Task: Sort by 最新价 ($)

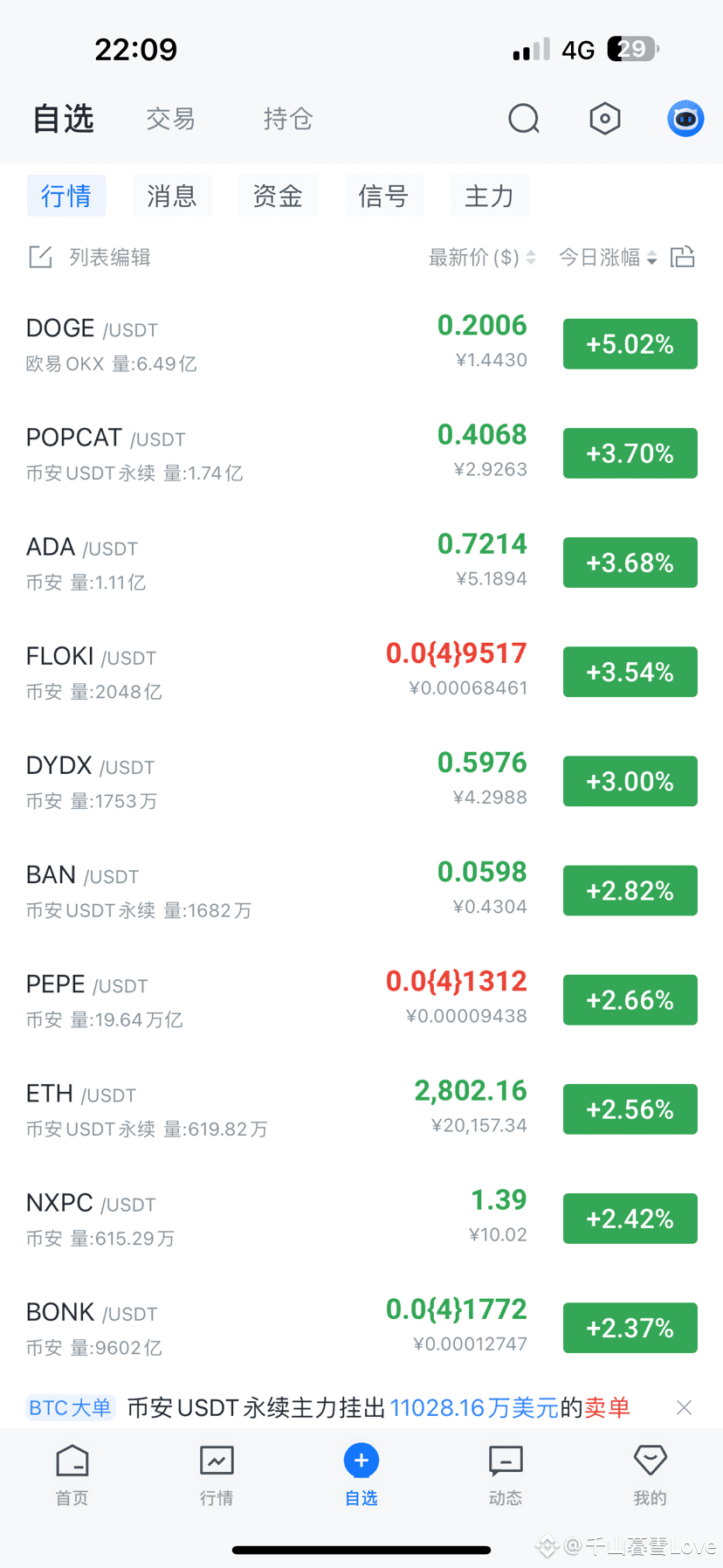Action: coord(482,257)
